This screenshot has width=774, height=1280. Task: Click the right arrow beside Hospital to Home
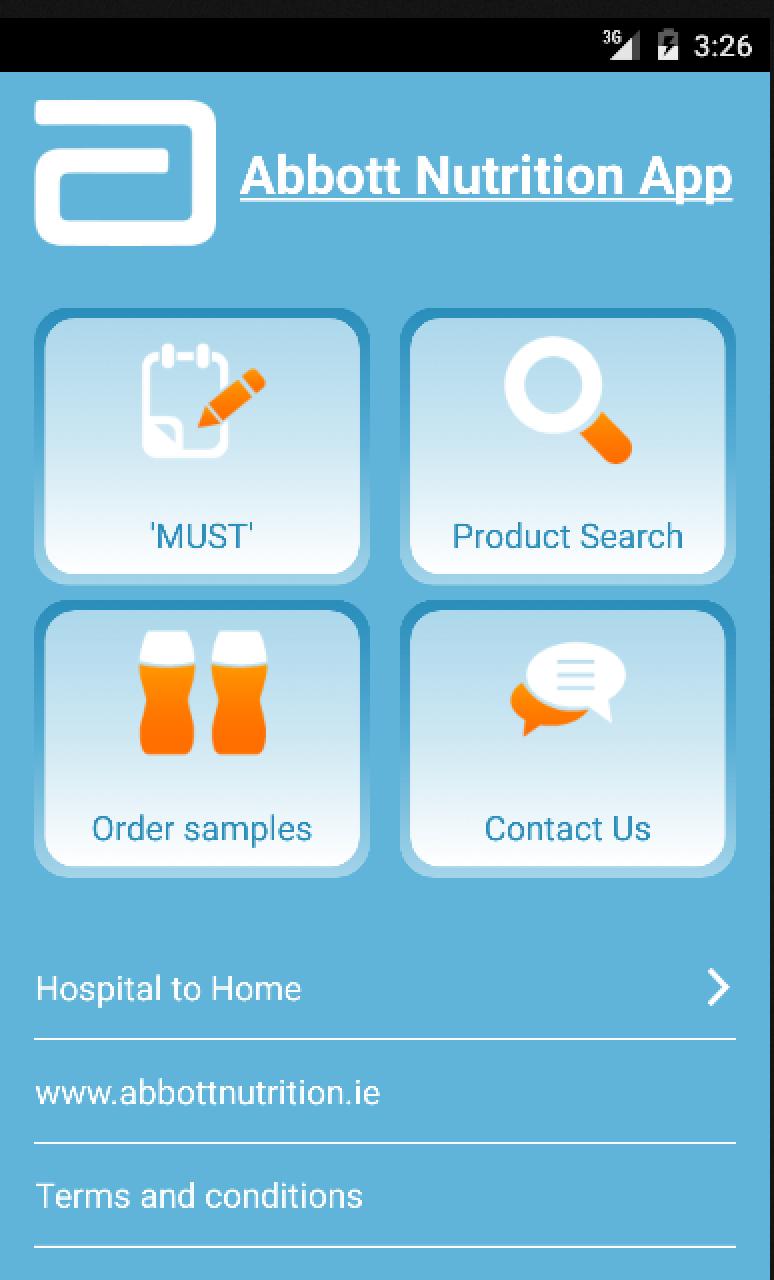tap(717, 987)
